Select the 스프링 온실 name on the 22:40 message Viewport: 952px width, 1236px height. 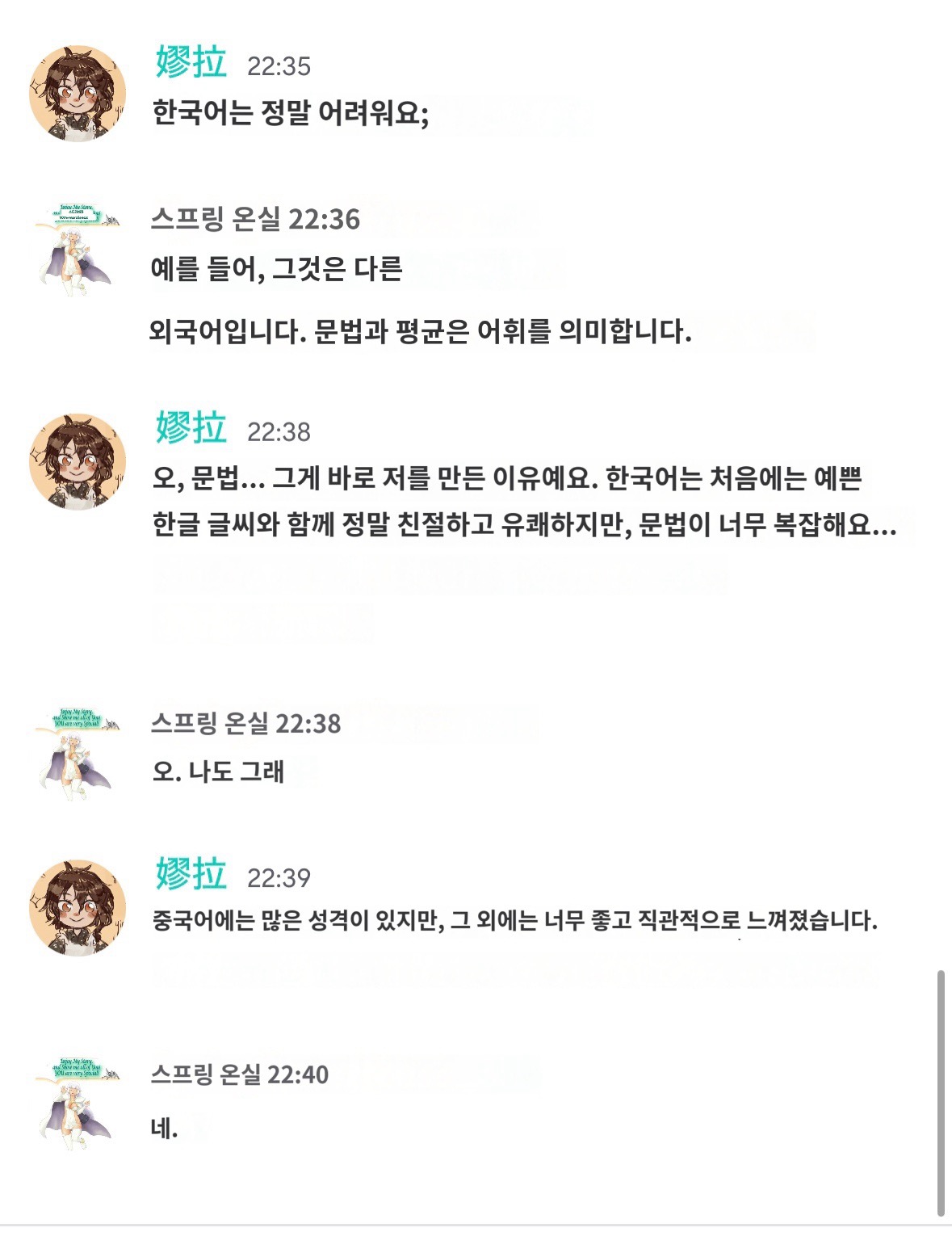click(x=206, y=1074)
